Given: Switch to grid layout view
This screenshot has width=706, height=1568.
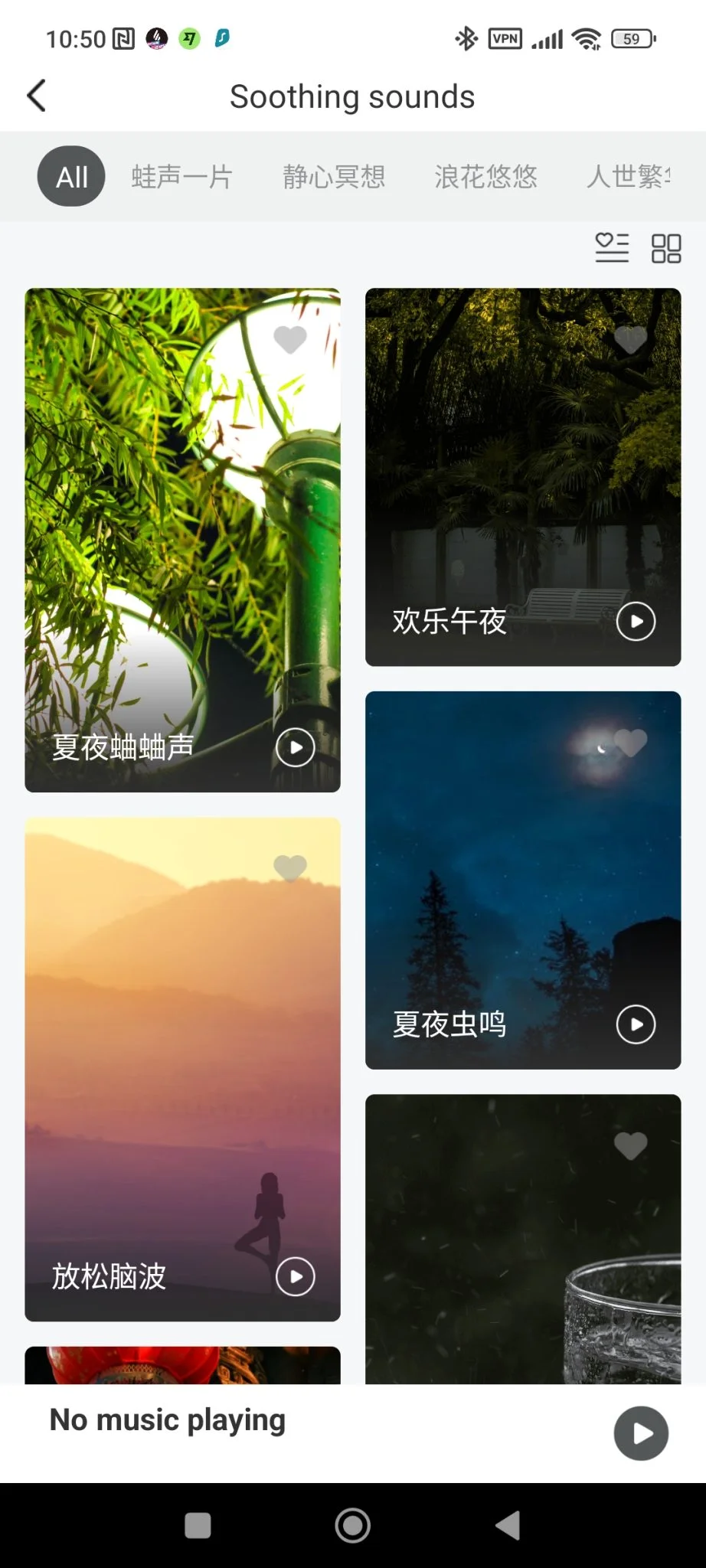Looking at the screenshot, I should tap(665, 248).
